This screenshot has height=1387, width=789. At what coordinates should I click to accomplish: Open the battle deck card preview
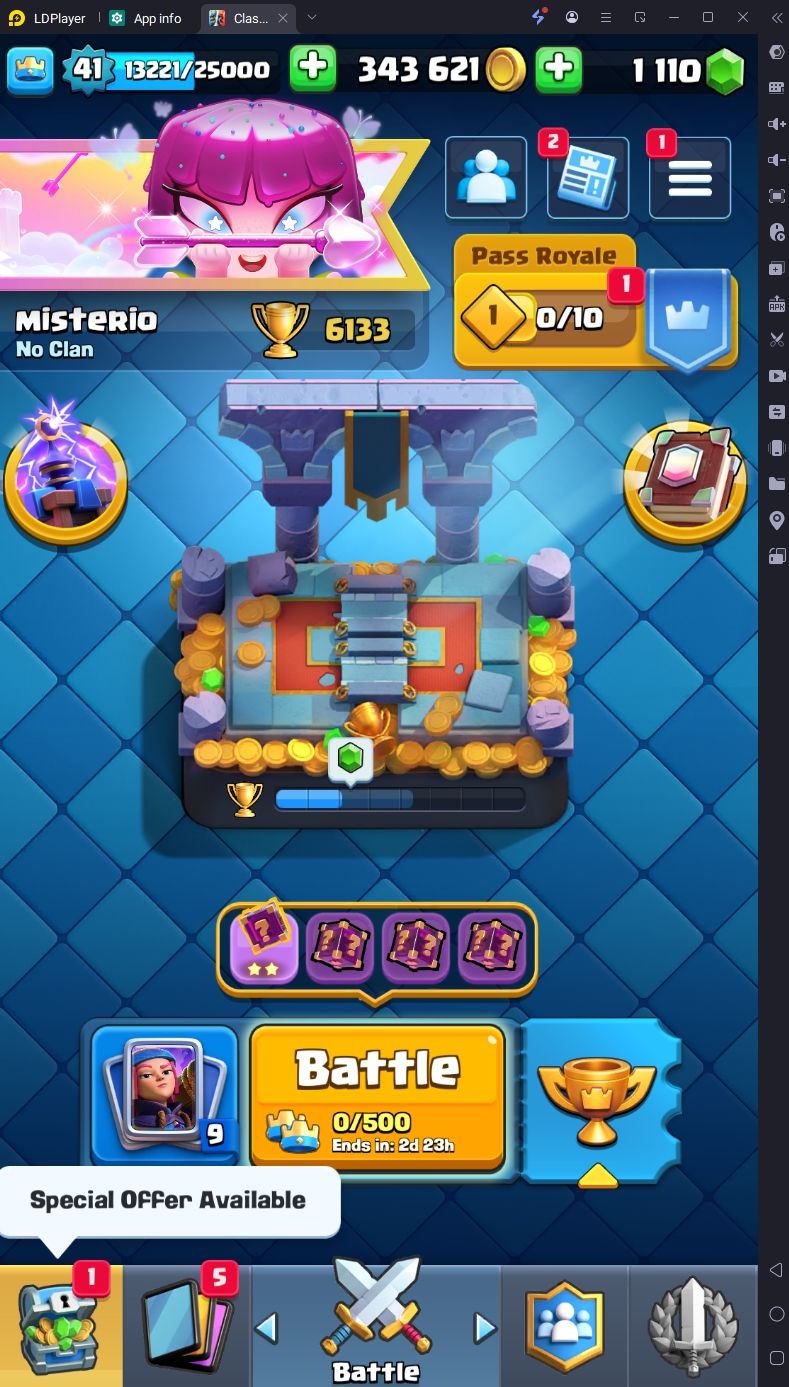[x=165, y=1094]
